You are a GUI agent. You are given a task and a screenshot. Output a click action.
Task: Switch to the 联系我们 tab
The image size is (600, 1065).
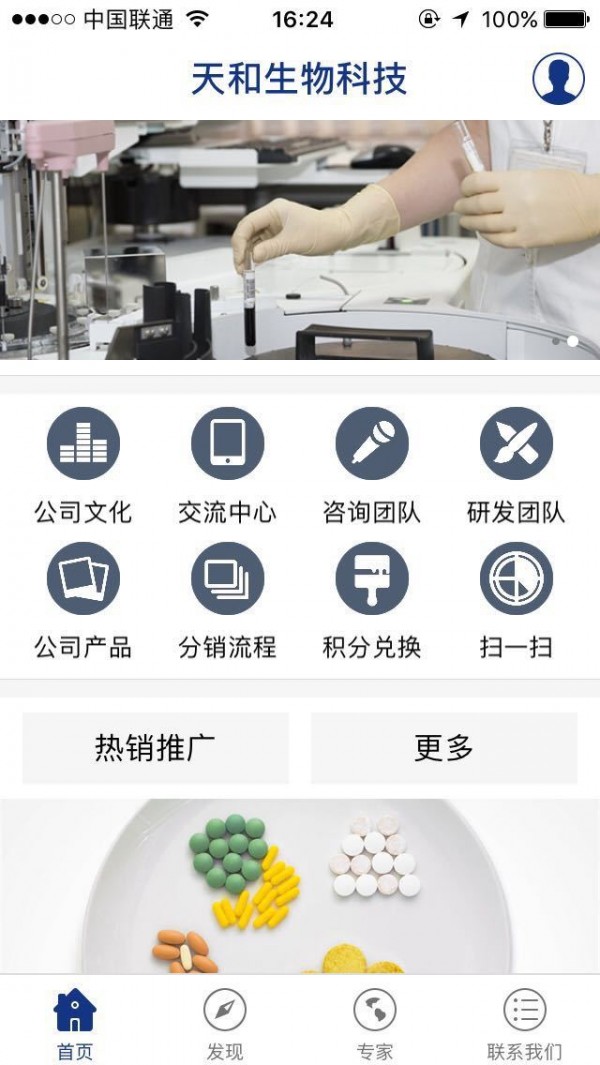(x=524, y=1022)
